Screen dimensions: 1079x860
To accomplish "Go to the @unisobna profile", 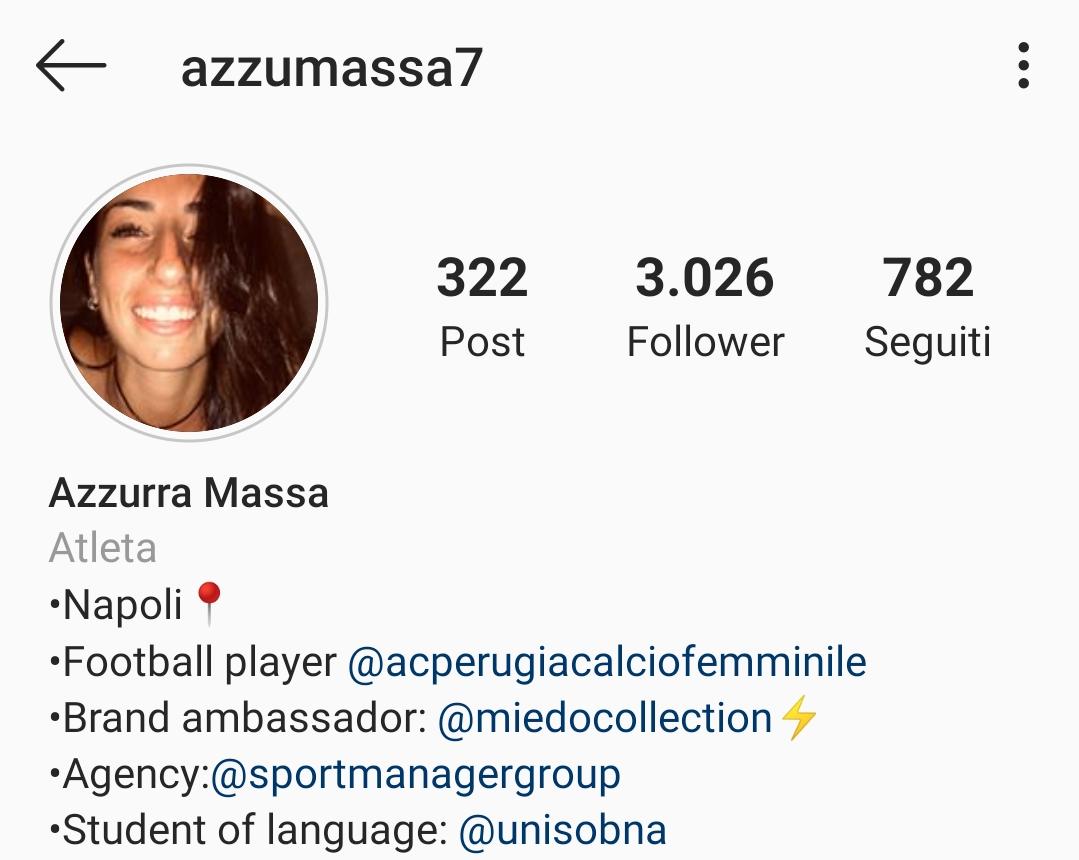I will (x=563, y=831).
